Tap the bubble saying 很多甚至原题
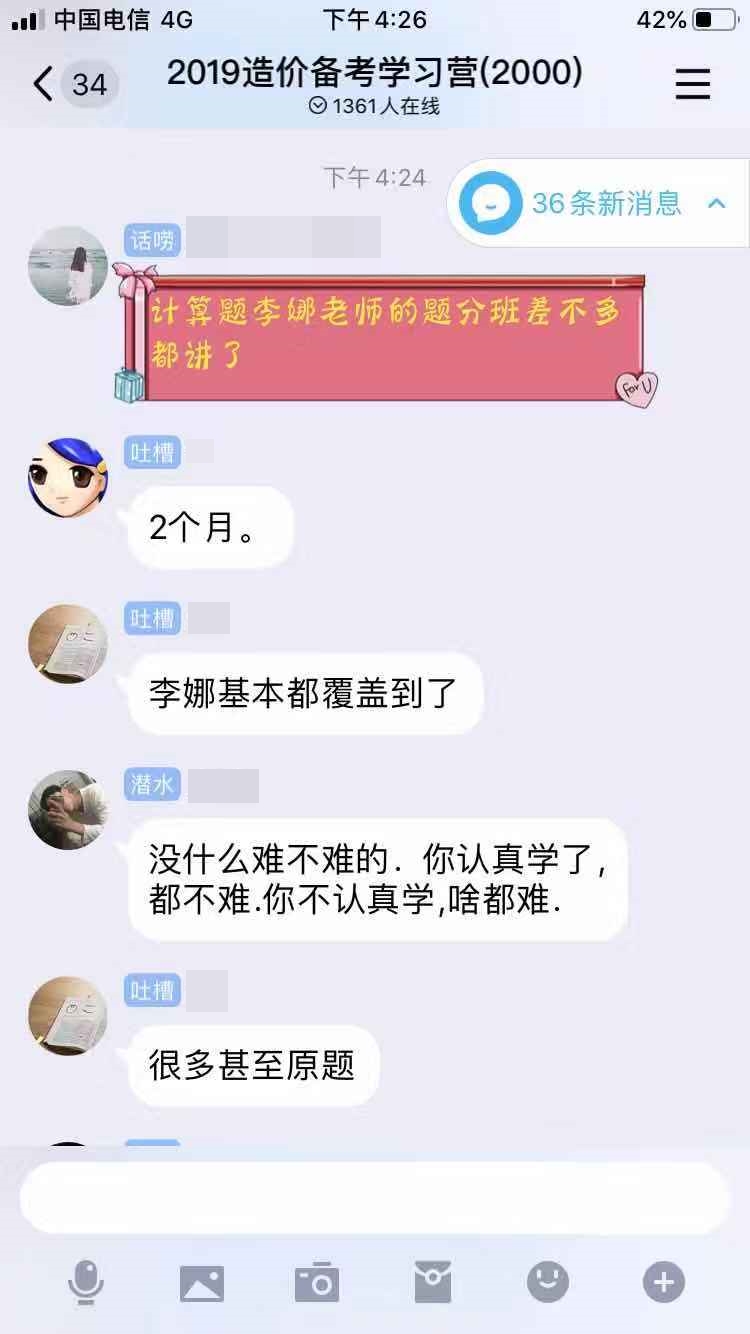Viewport: 750px width, 1334px height. click(x=251, y=1064)
